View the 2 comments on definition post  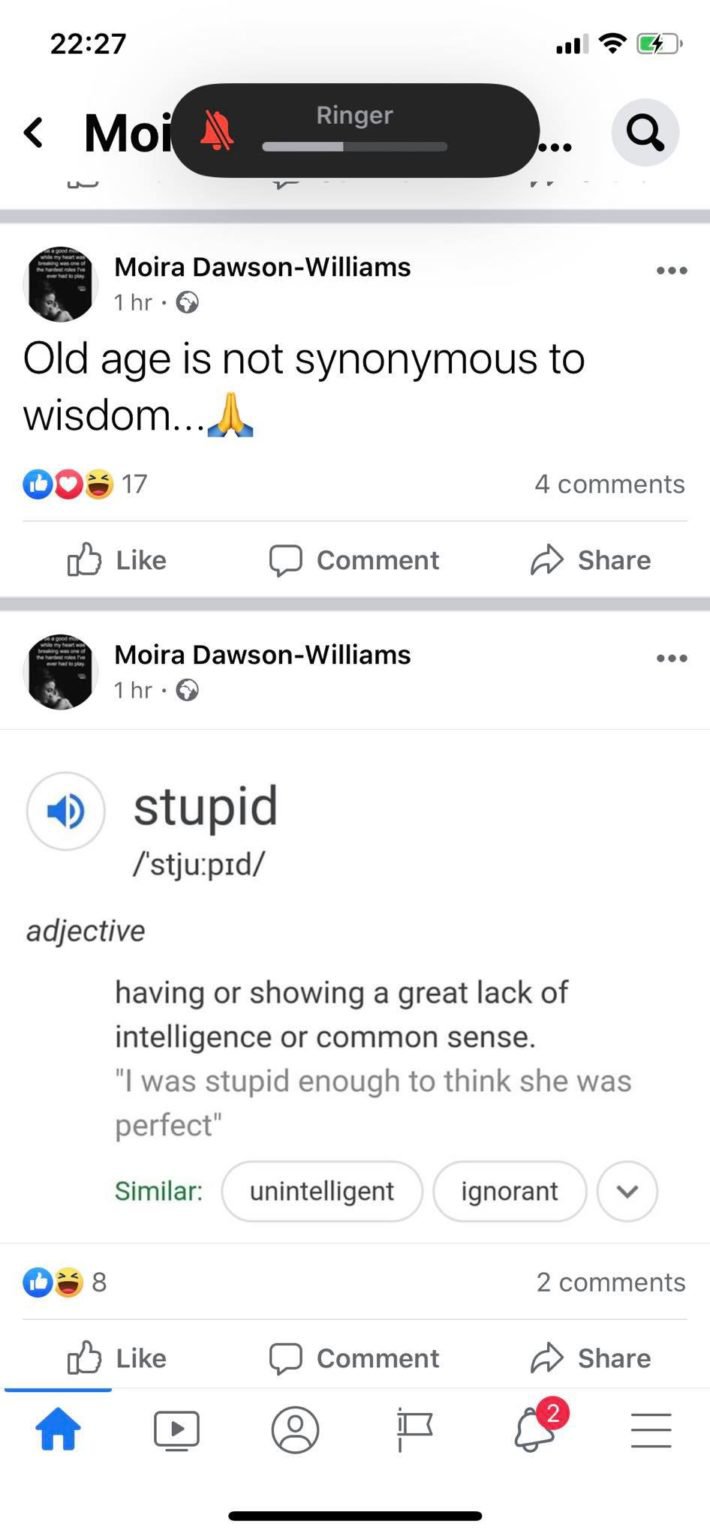point(611,1282)
